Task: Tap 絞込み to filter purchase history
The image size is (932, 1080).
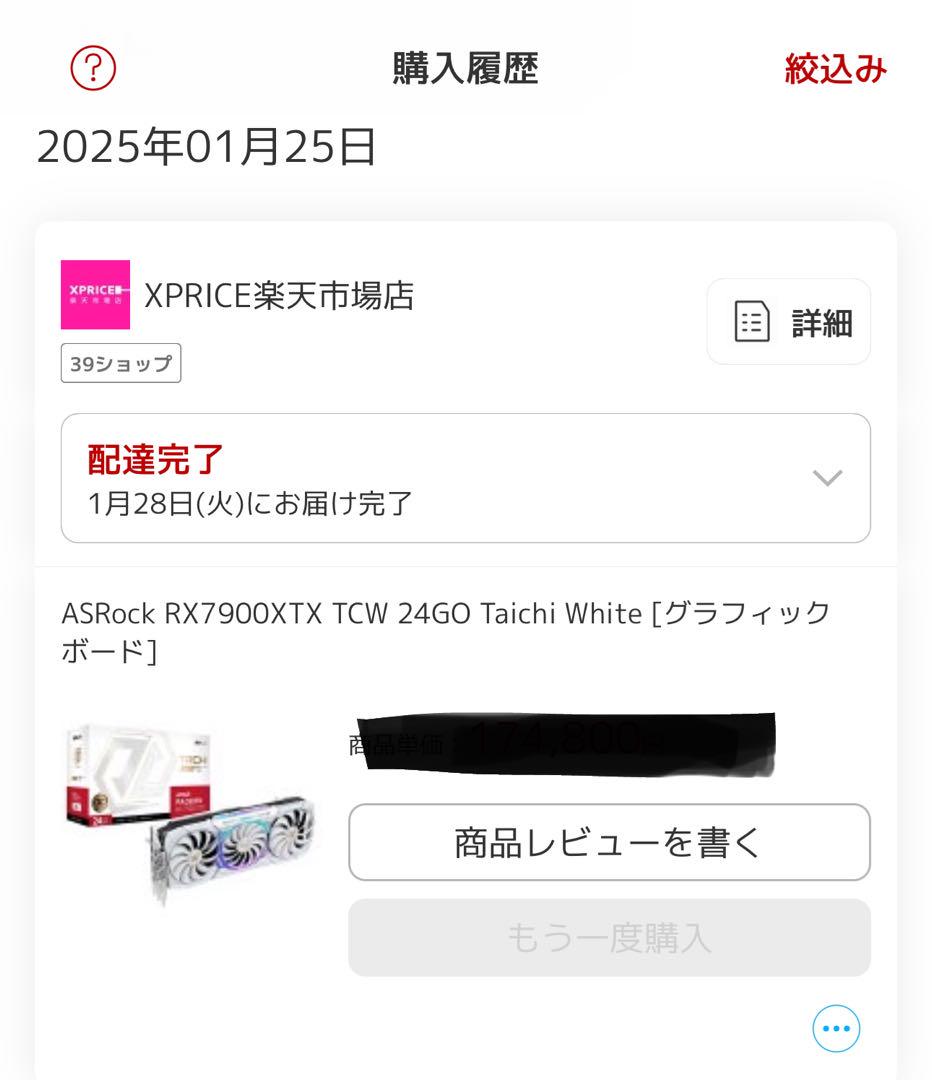Action: click(x=835, y=69)
